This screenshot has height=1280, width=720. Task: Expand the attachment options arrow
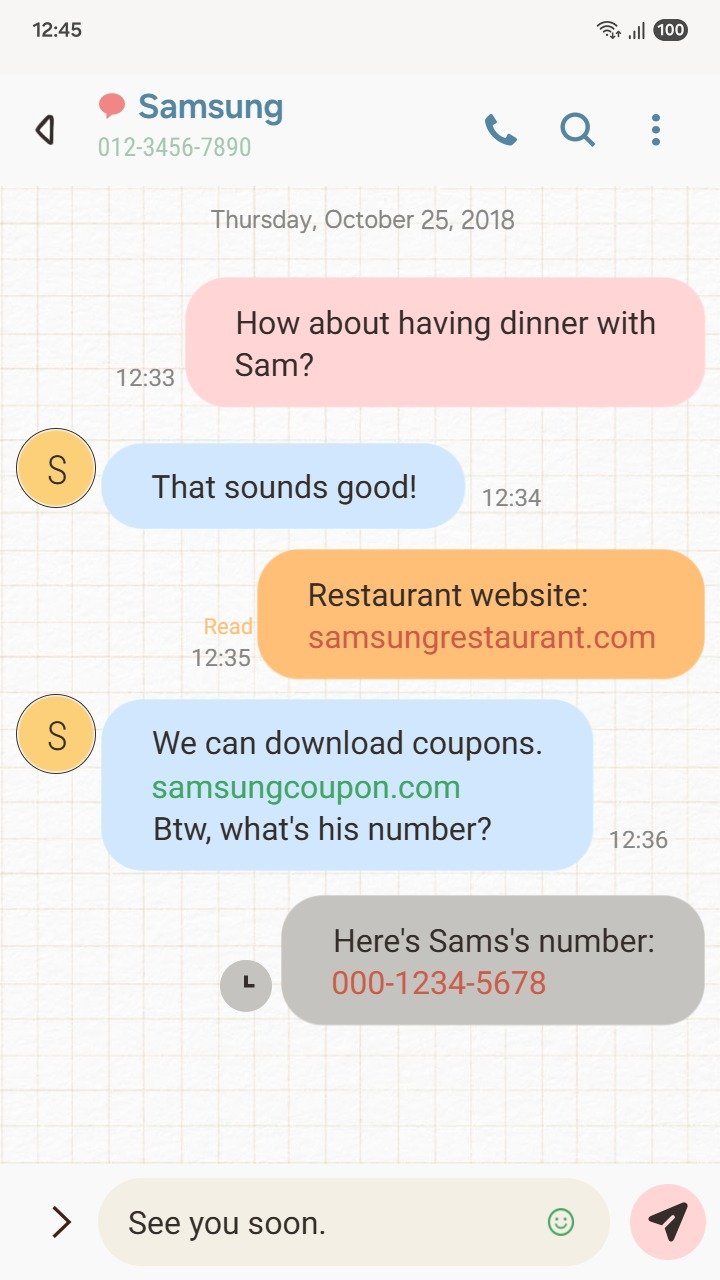click(x=61, y=1222)
